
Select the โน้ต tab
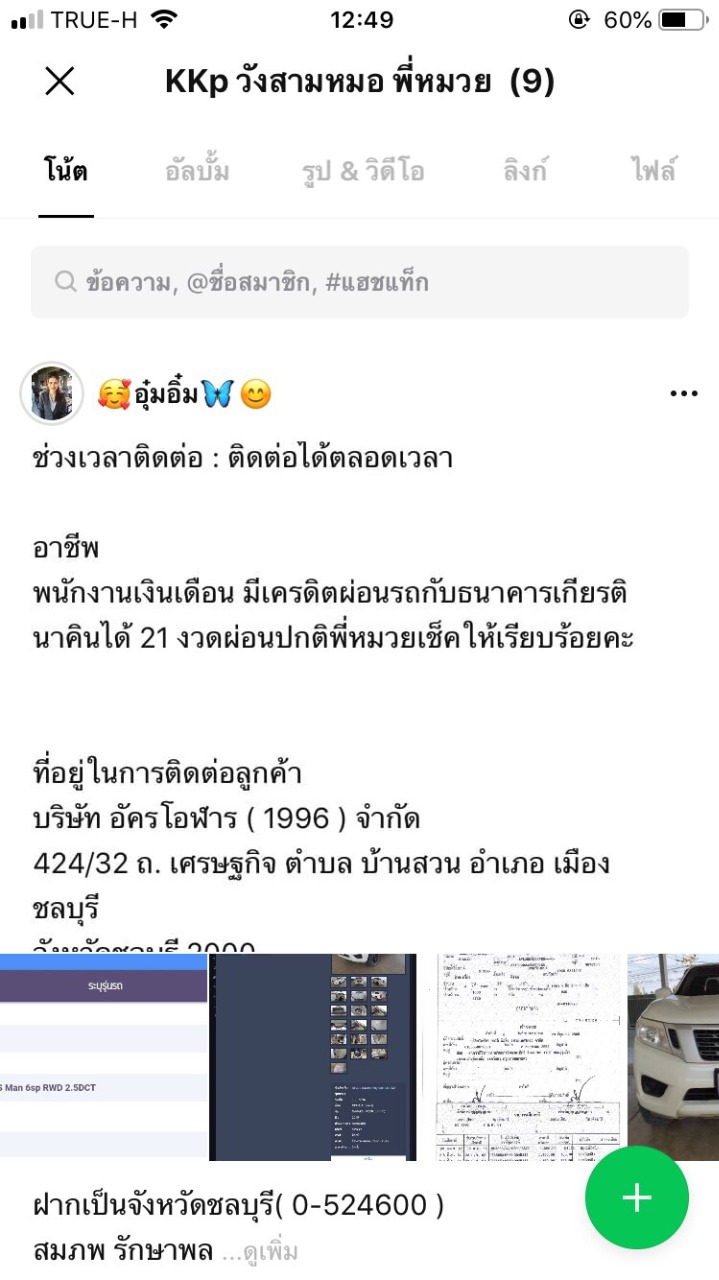pos(66,171)
